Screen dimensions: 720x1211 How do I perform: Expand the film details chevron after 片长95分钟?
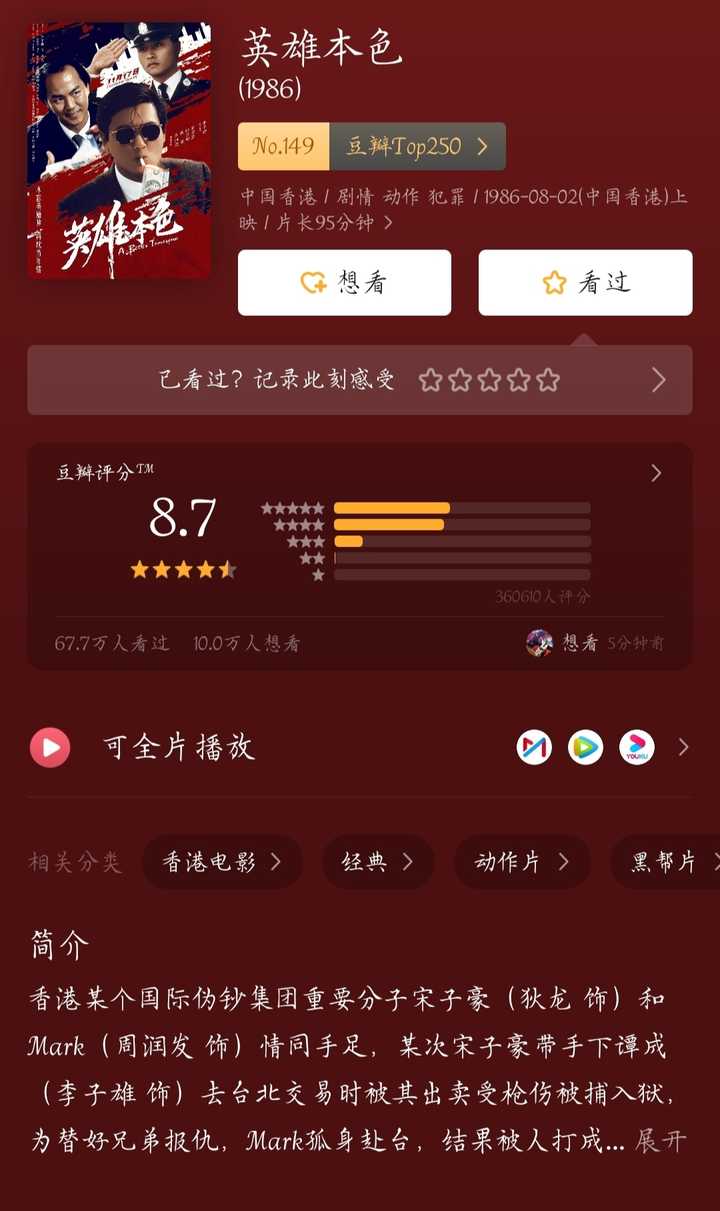pyautogui.click(x=388, y=223)
